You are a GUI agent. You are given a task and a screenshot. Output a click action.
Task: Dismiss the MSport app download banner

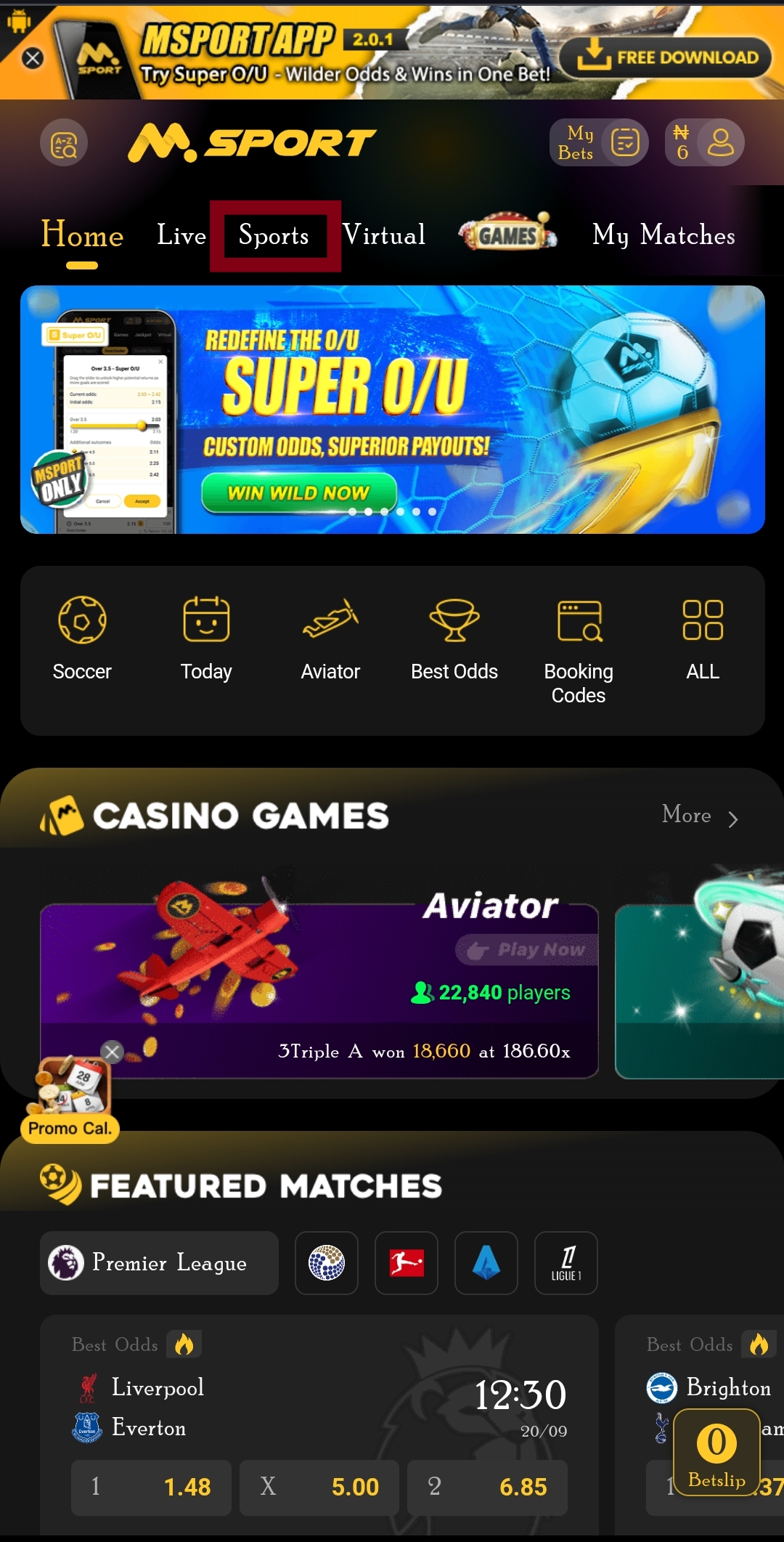pos(33,58)
